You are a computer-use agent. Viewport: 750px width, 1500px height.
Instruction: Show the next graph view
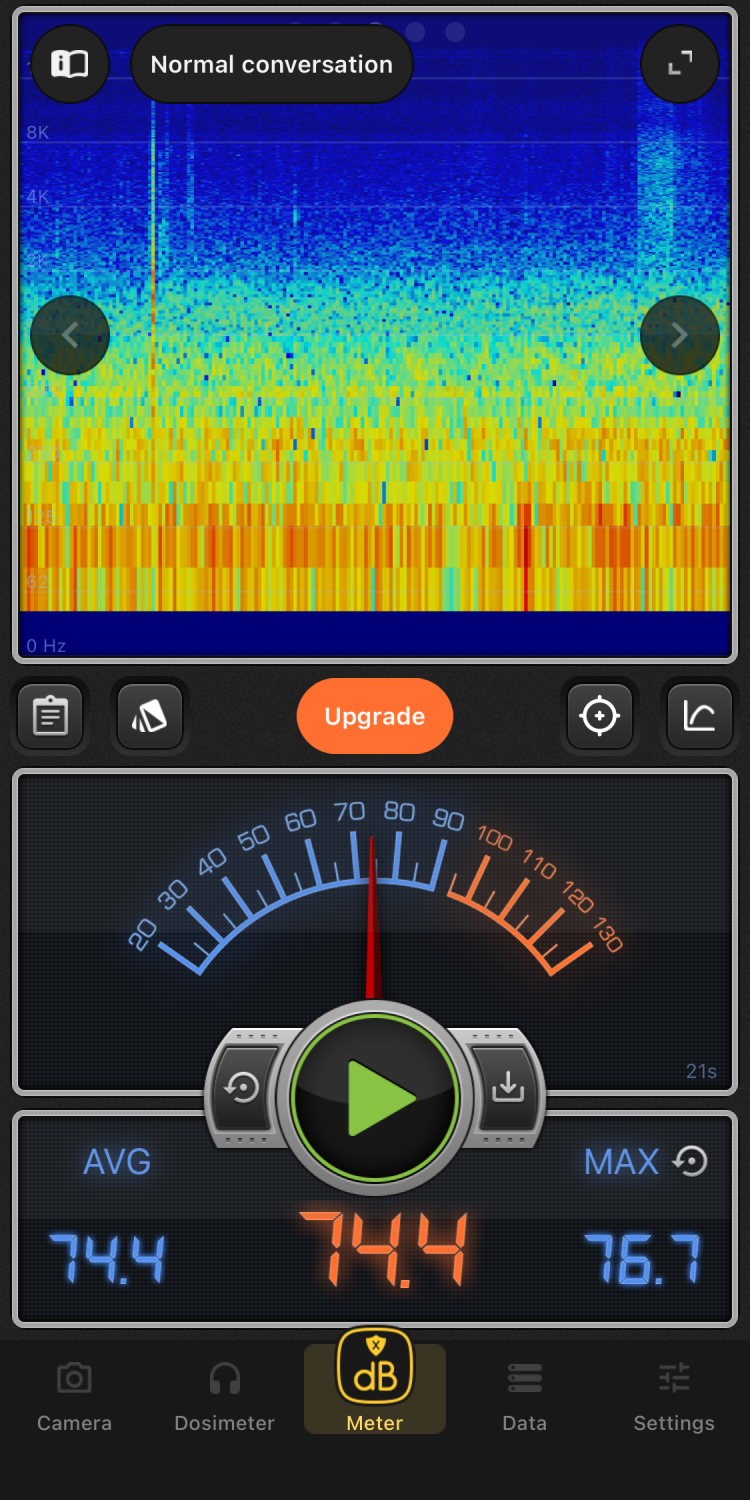[x=680, y=335]
